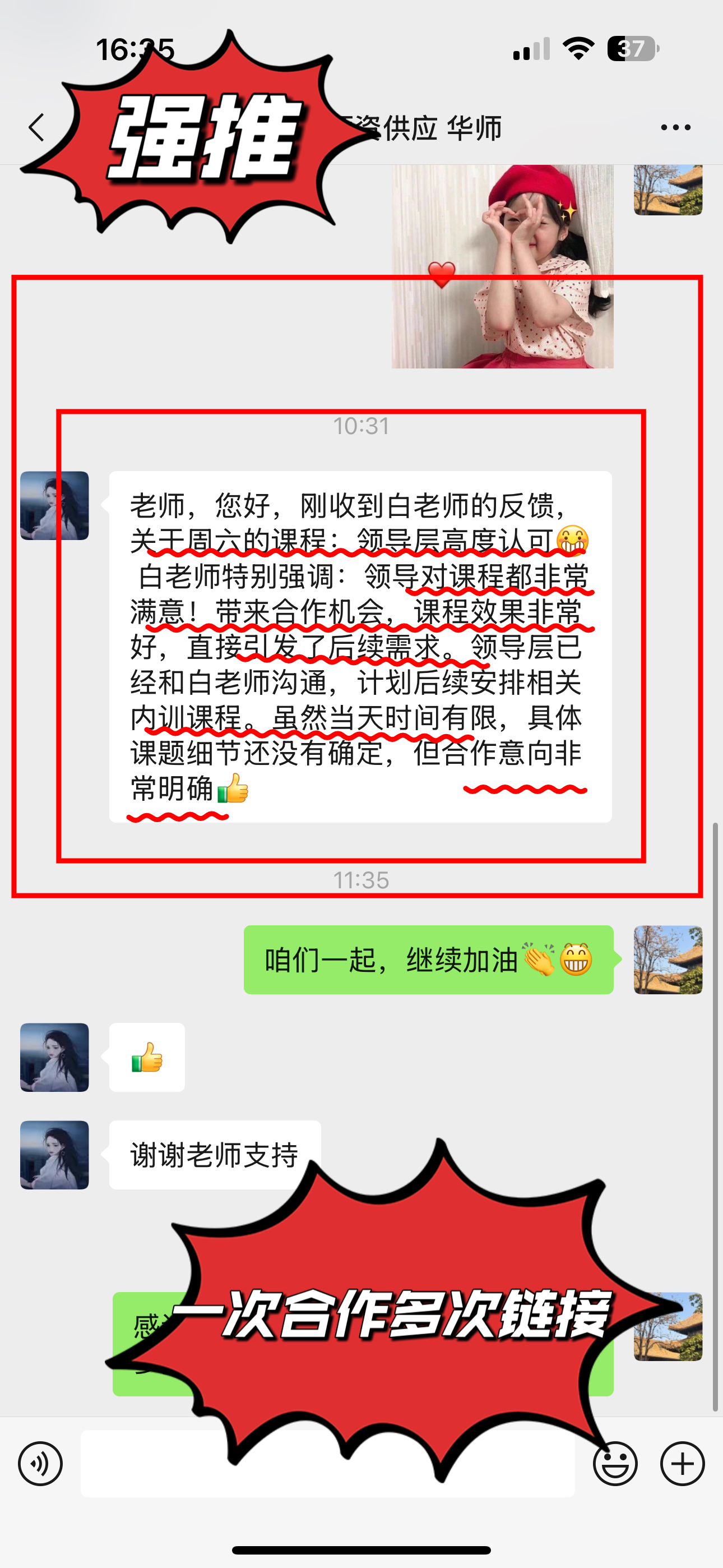Open the emoji sticker panel

coord(615,1463)
